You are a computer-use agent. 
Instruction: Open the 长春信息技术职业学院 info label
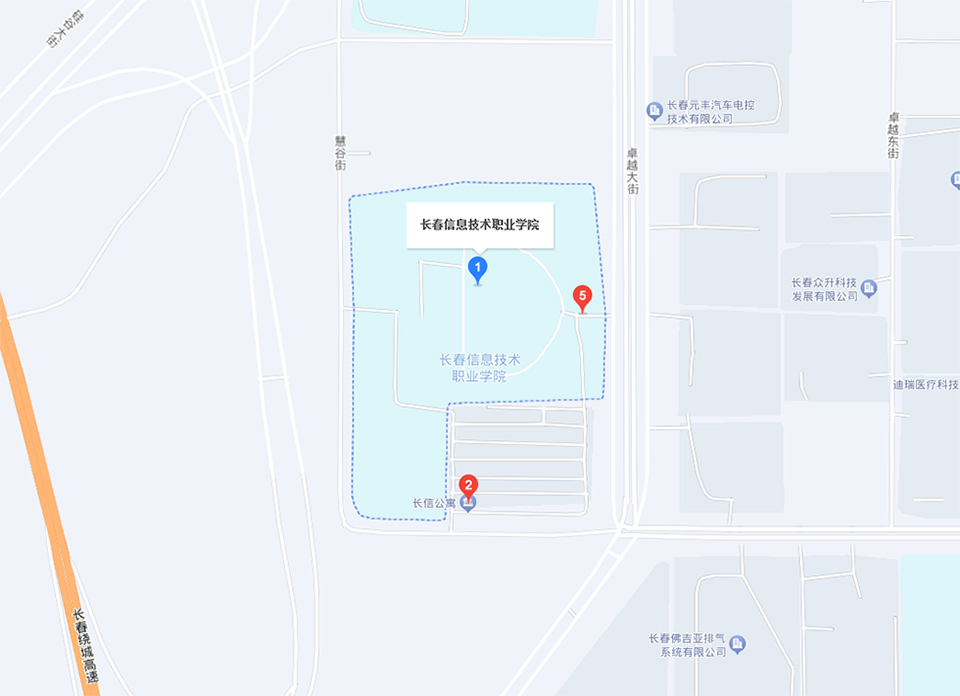click(479, 225)
